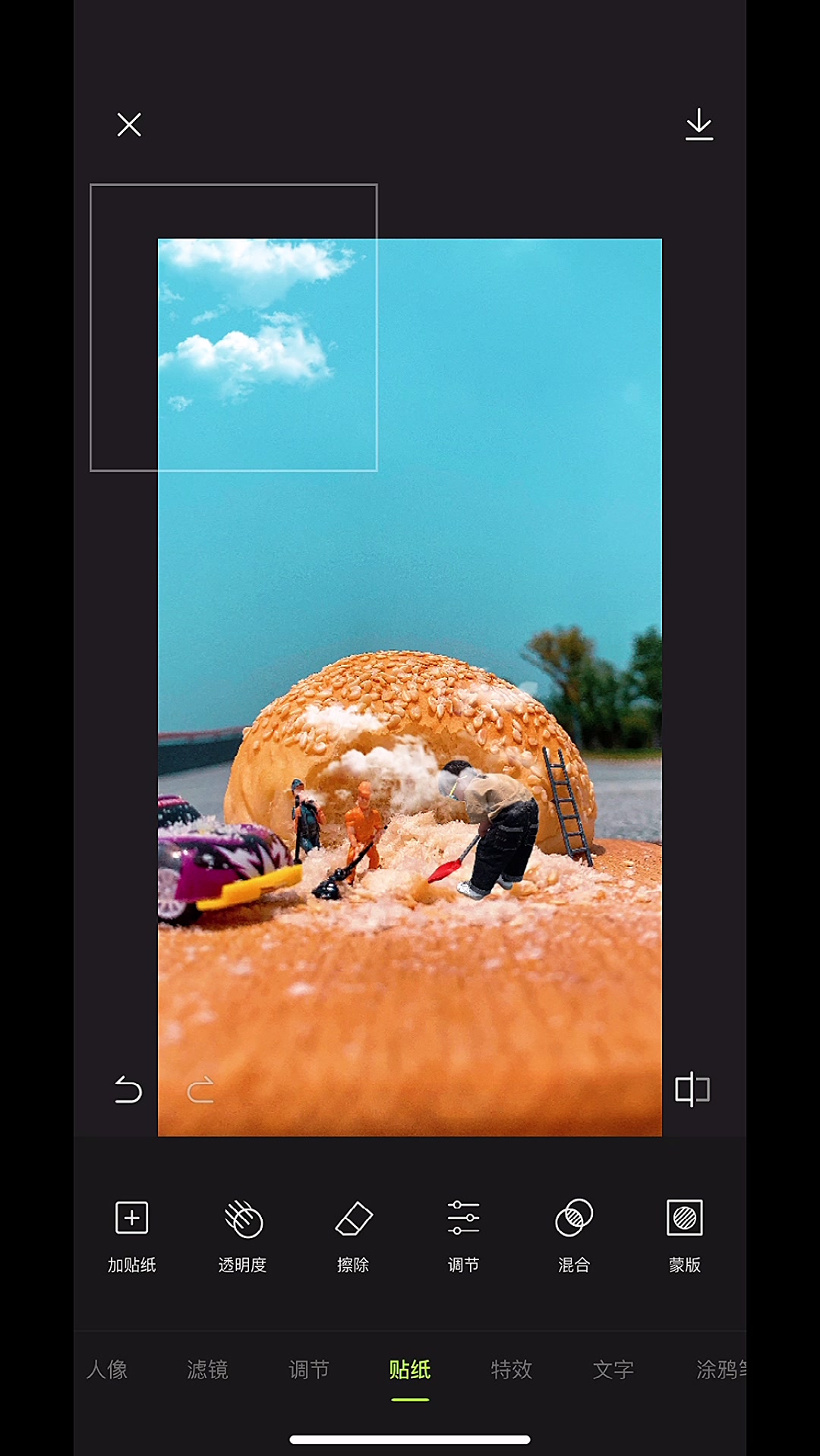
Task: Select the 贴纸 sticker tab
Action: click(410, 1369)
